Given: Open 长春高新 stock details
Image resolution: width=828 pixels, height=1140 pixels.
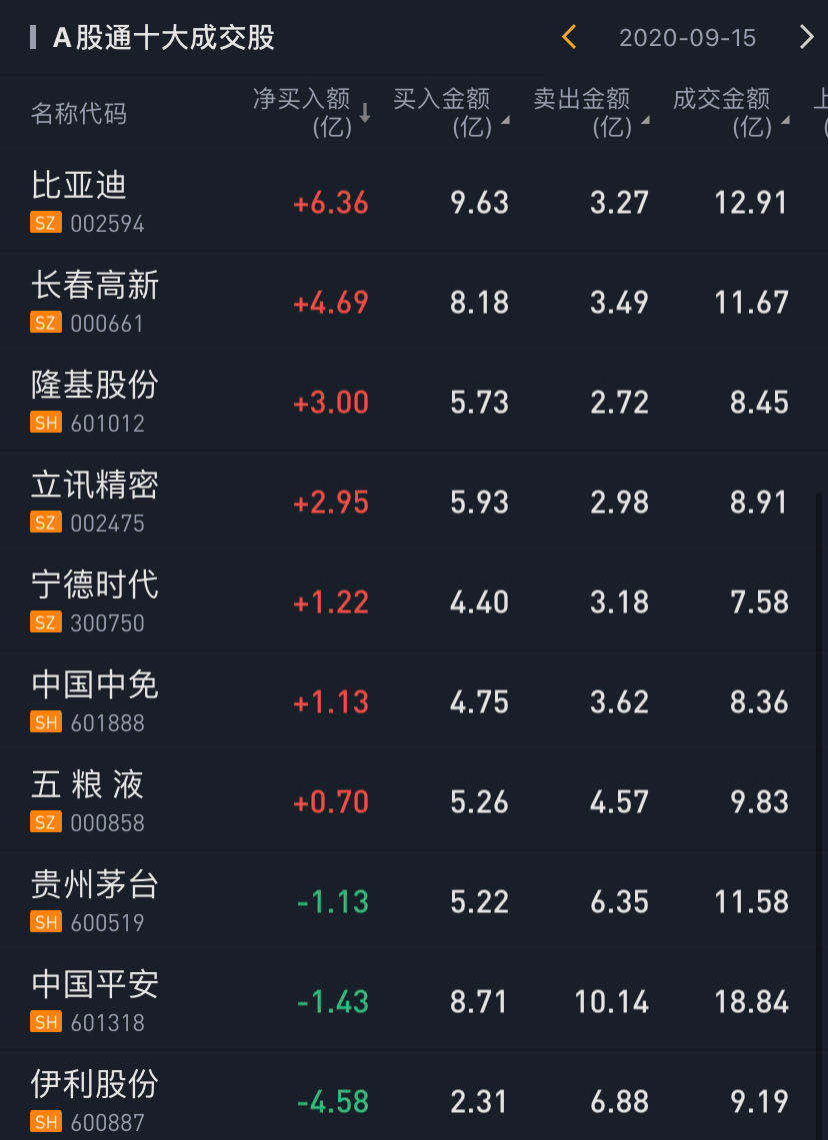Looking at the screenshot, I should tap(95, 302).
